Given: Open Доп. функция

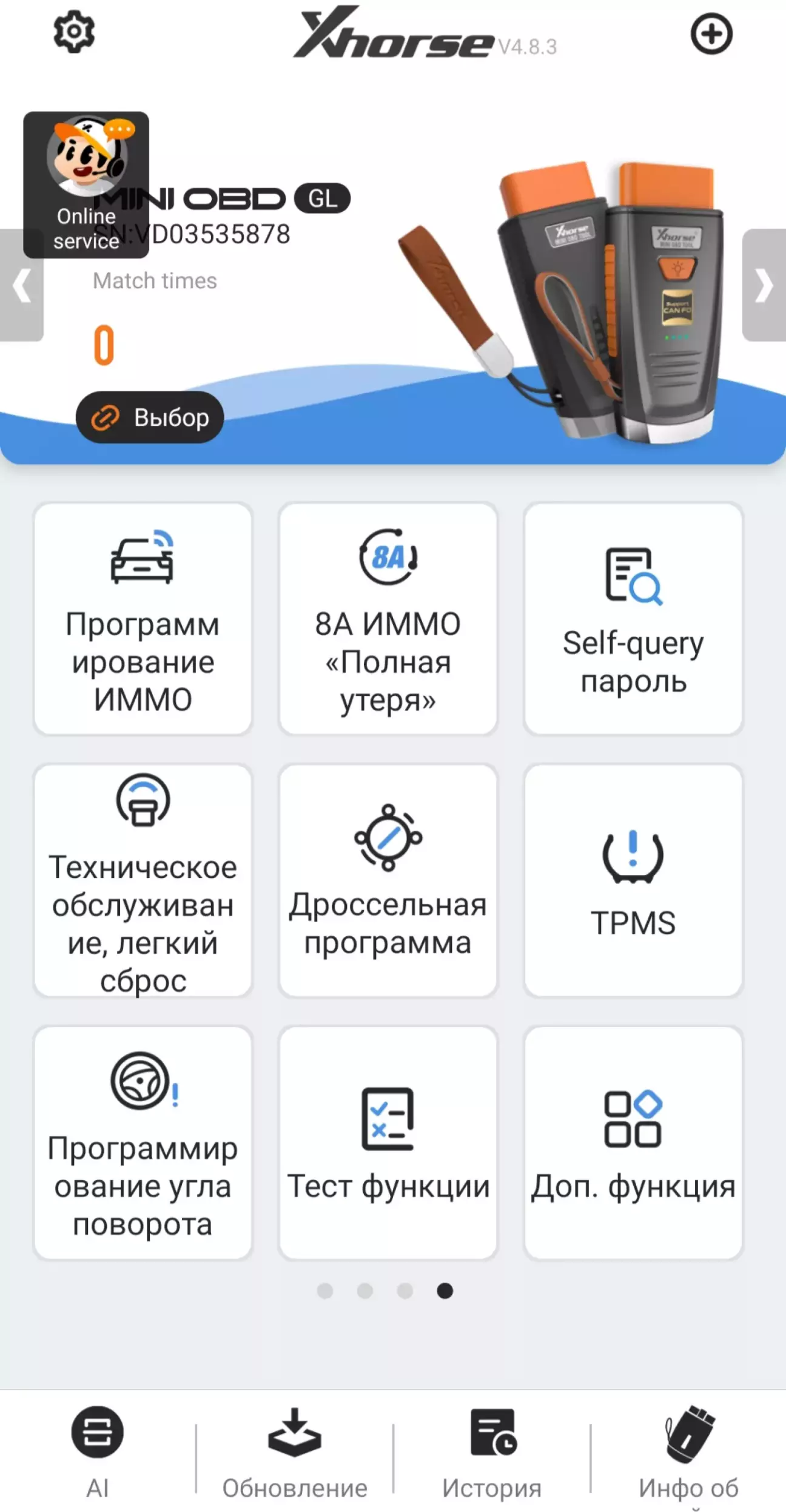Looking at the screenshot, I should 633,1143.
